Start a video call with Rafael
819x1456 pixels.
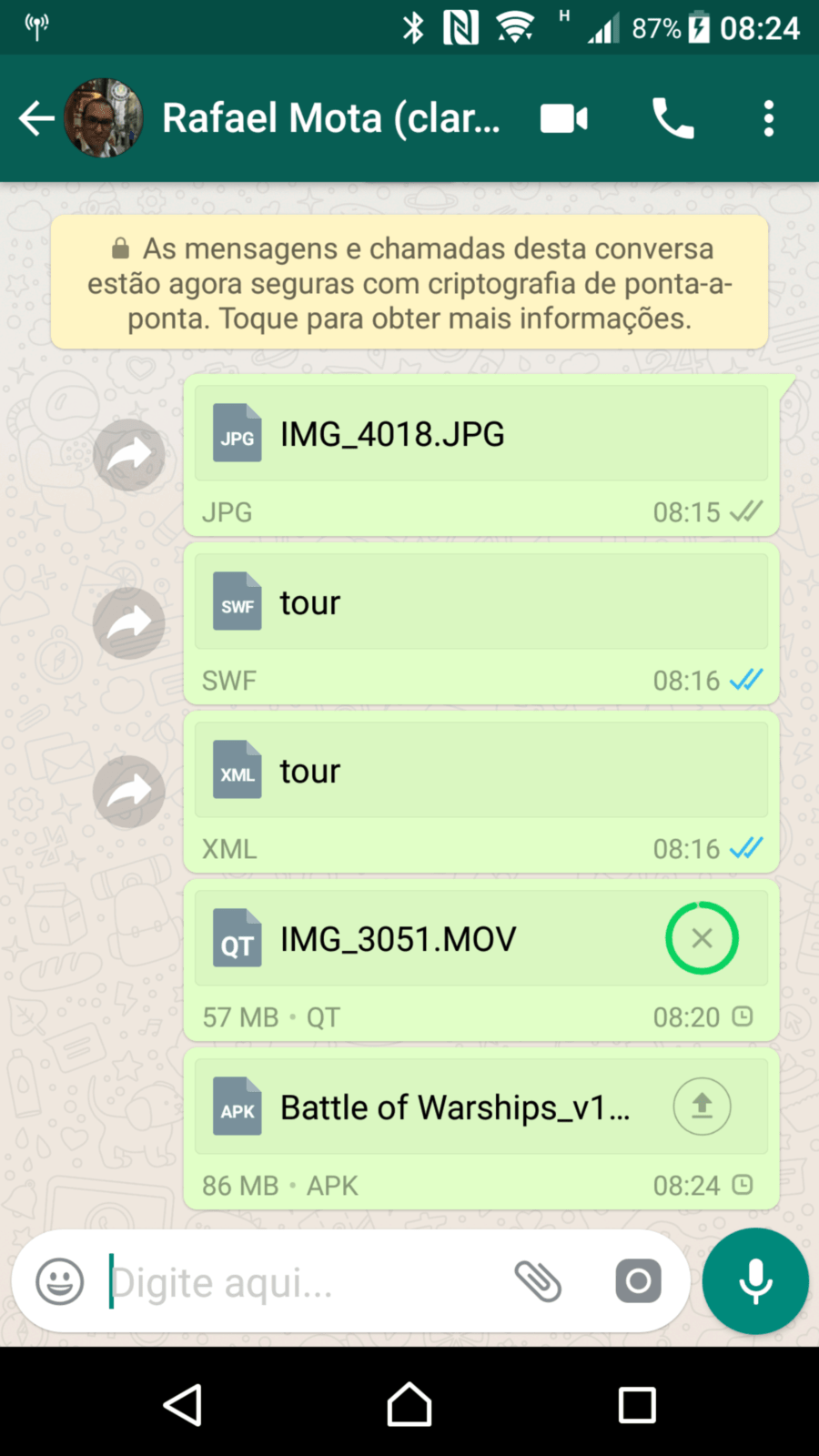pyautogui.click(x=564, y=118)
